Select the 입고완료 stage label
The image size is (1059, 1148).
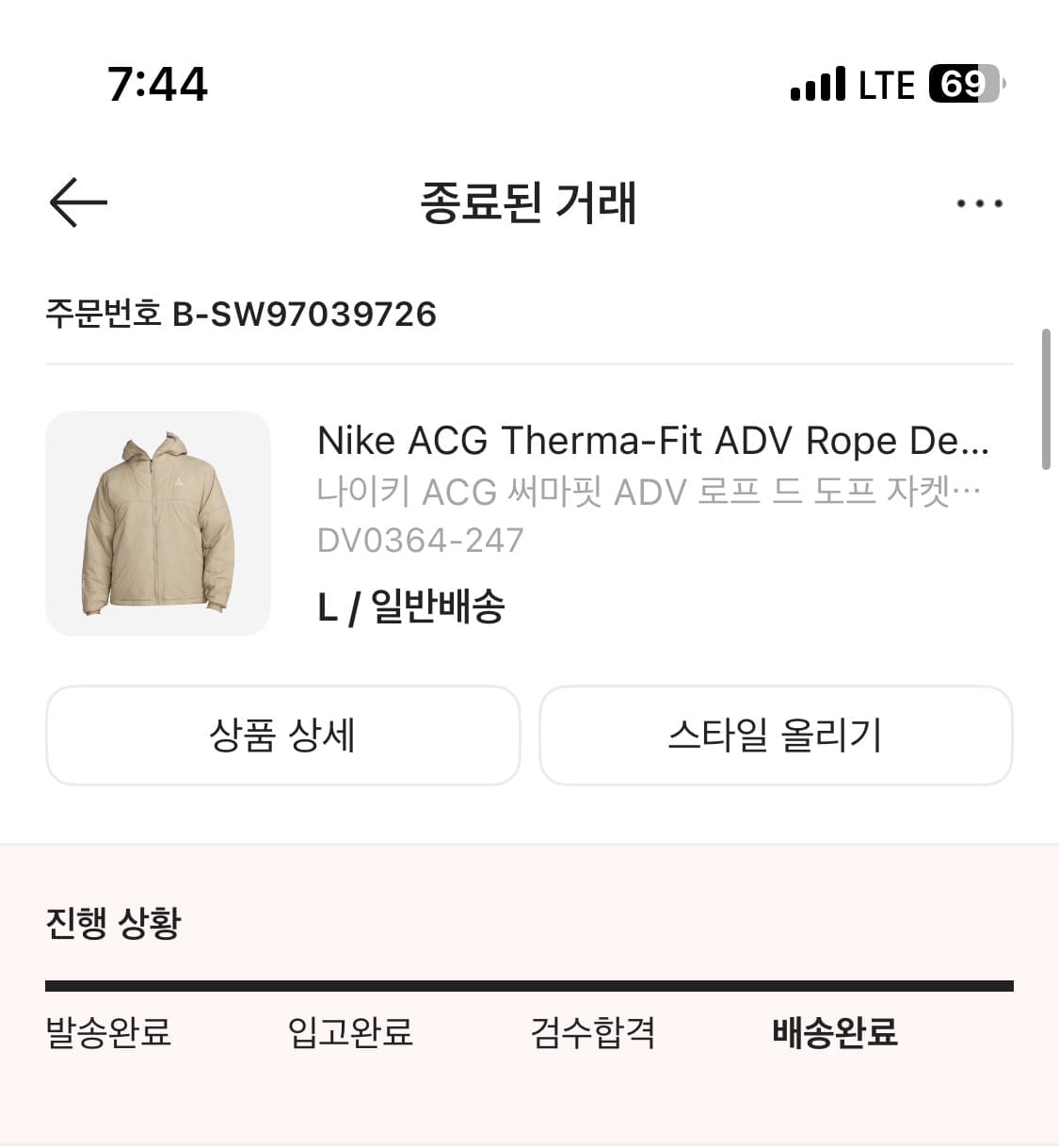coord(350,1033)
